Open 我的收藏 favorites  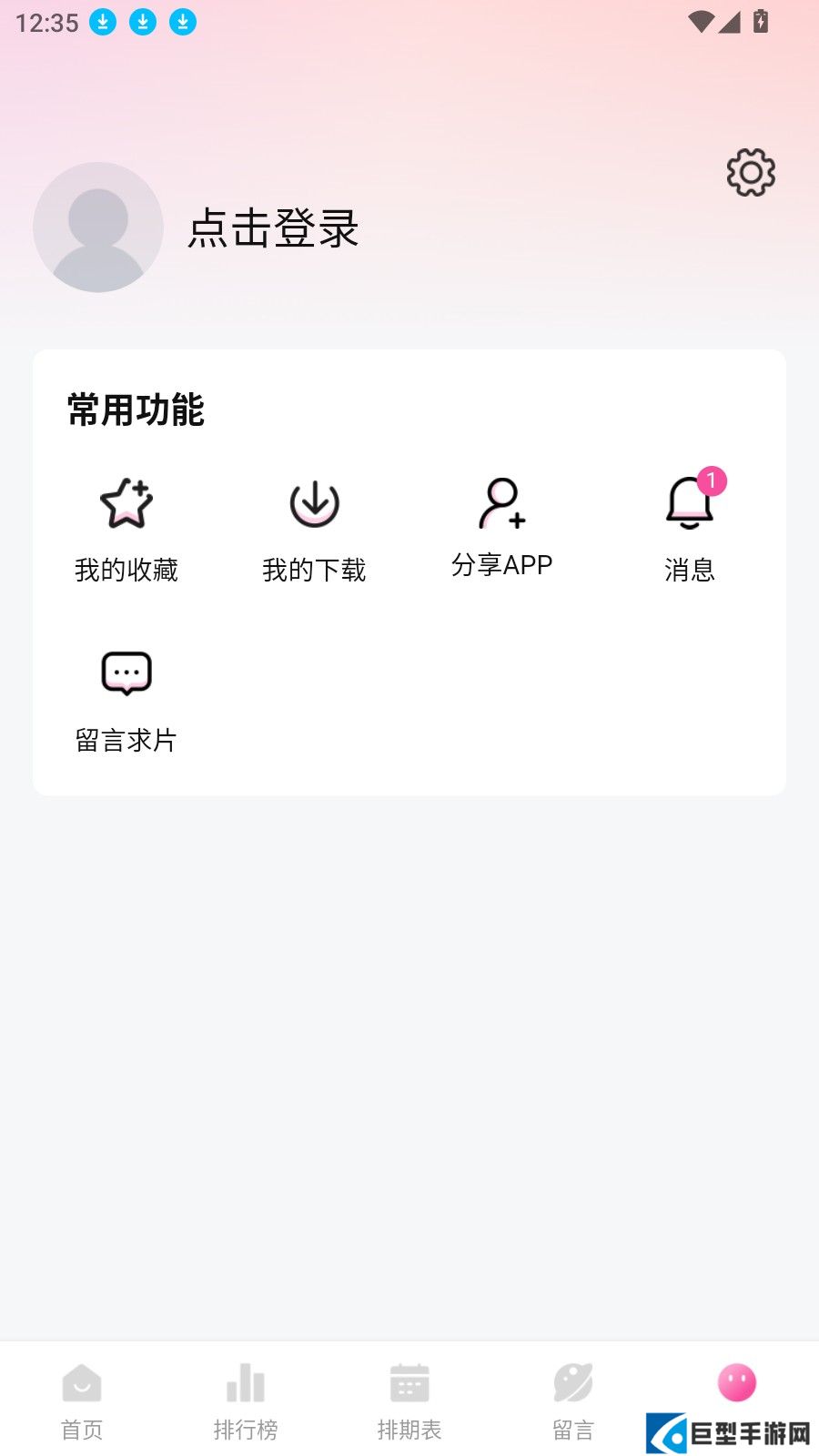[x=126, y=528]
